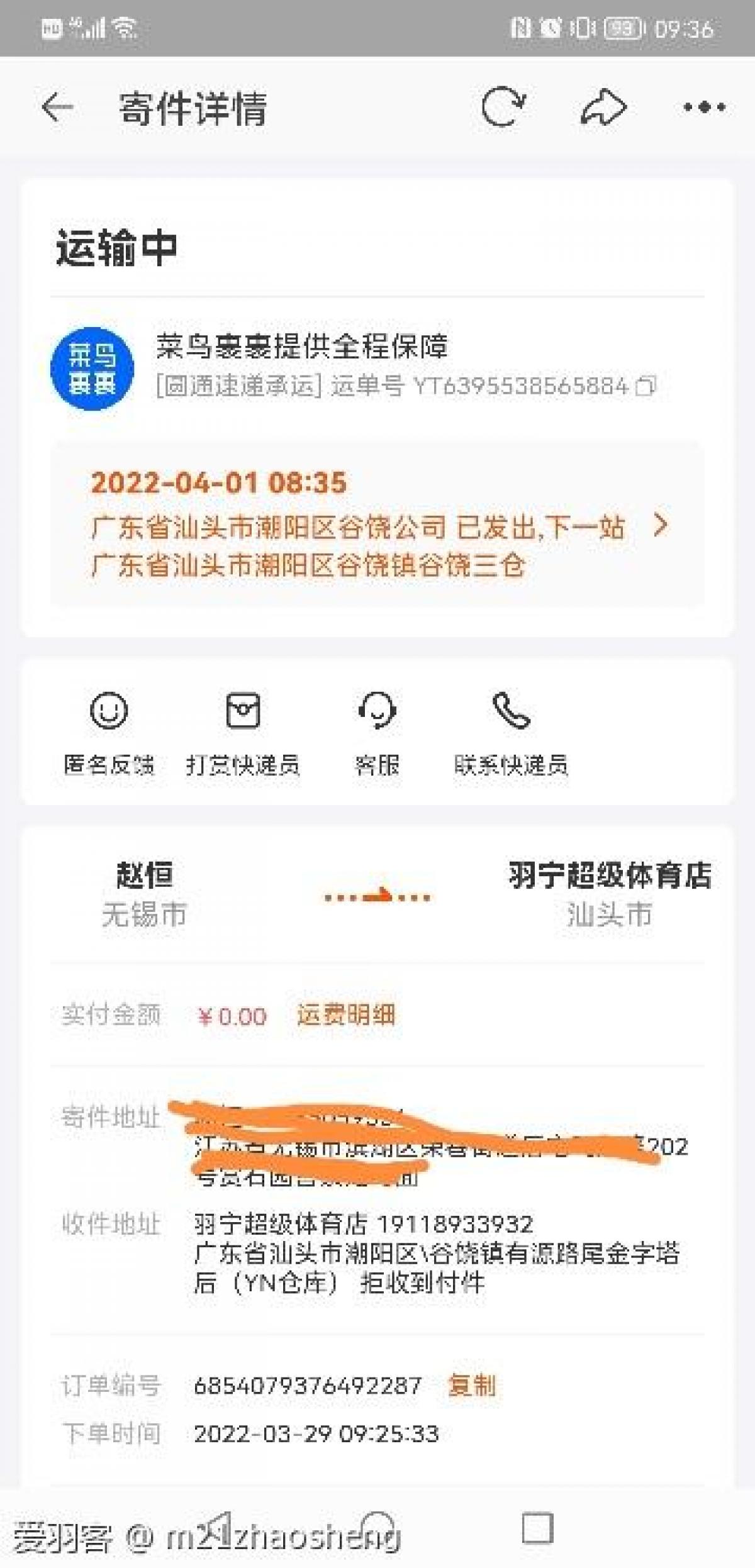Share this shipment
This screenshot has width=755, height=1568.
click(603, 108)
